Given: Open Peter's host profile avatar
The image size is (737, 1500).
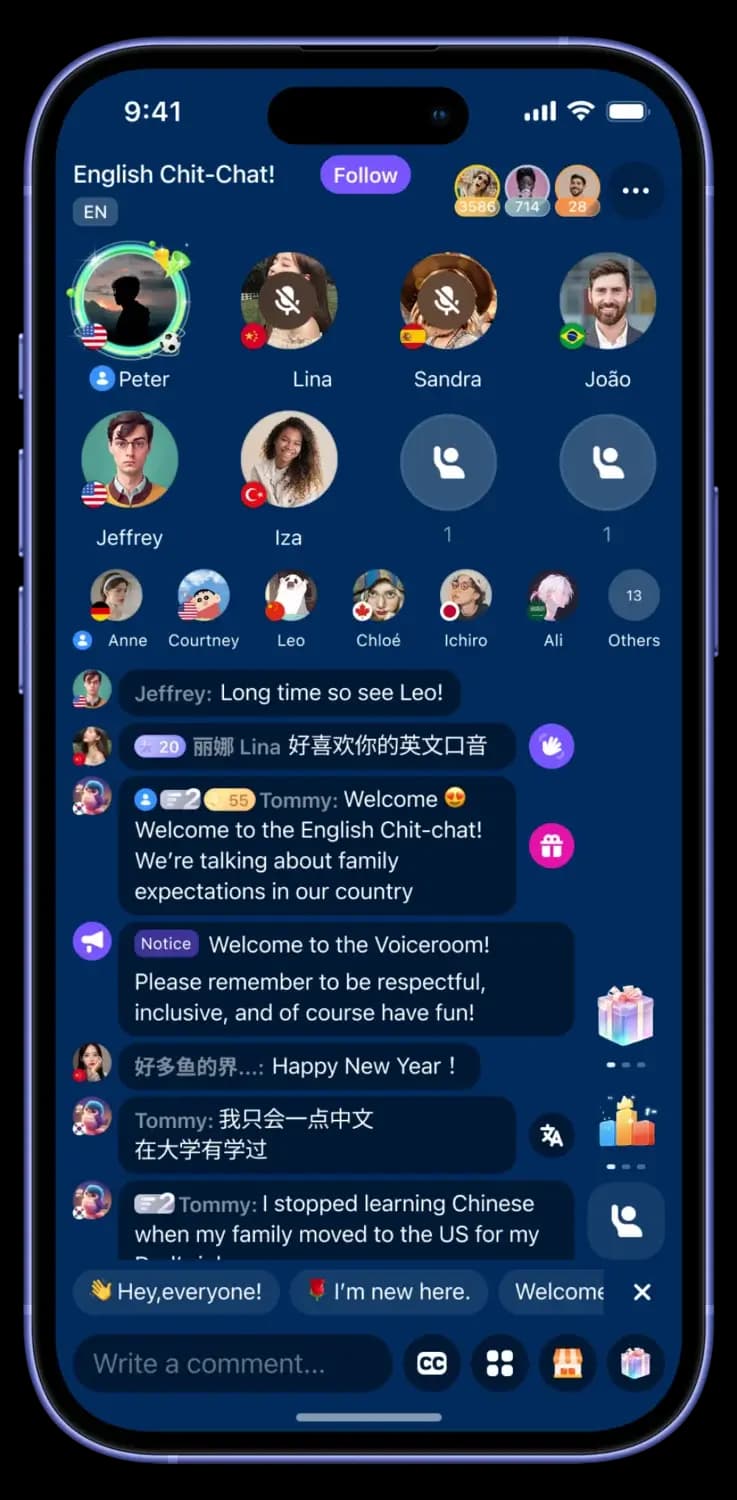Looking at the screenshot, I should pyautogui.click(x=131, y=299).
